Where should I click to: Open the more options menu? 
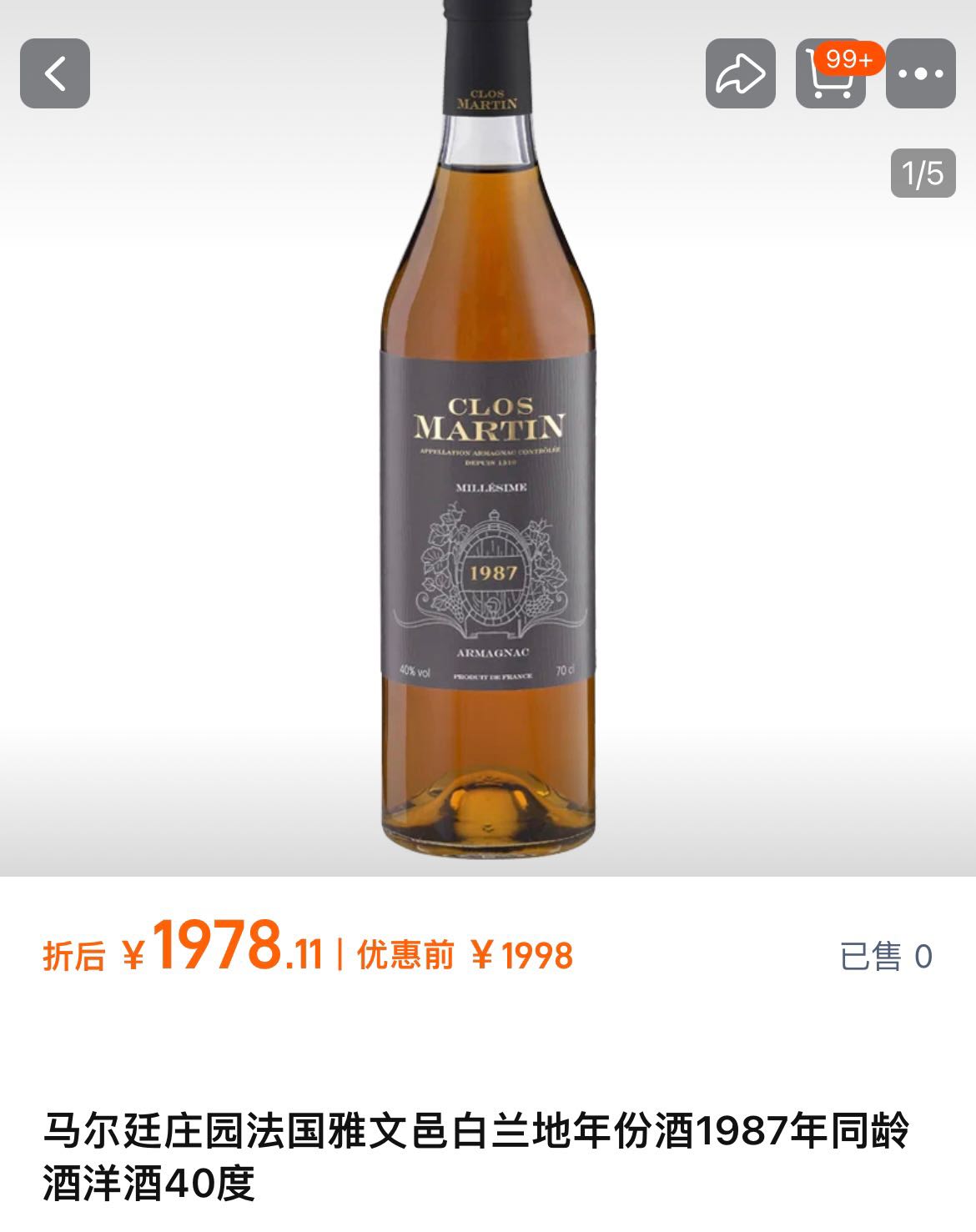pos(920,73)
